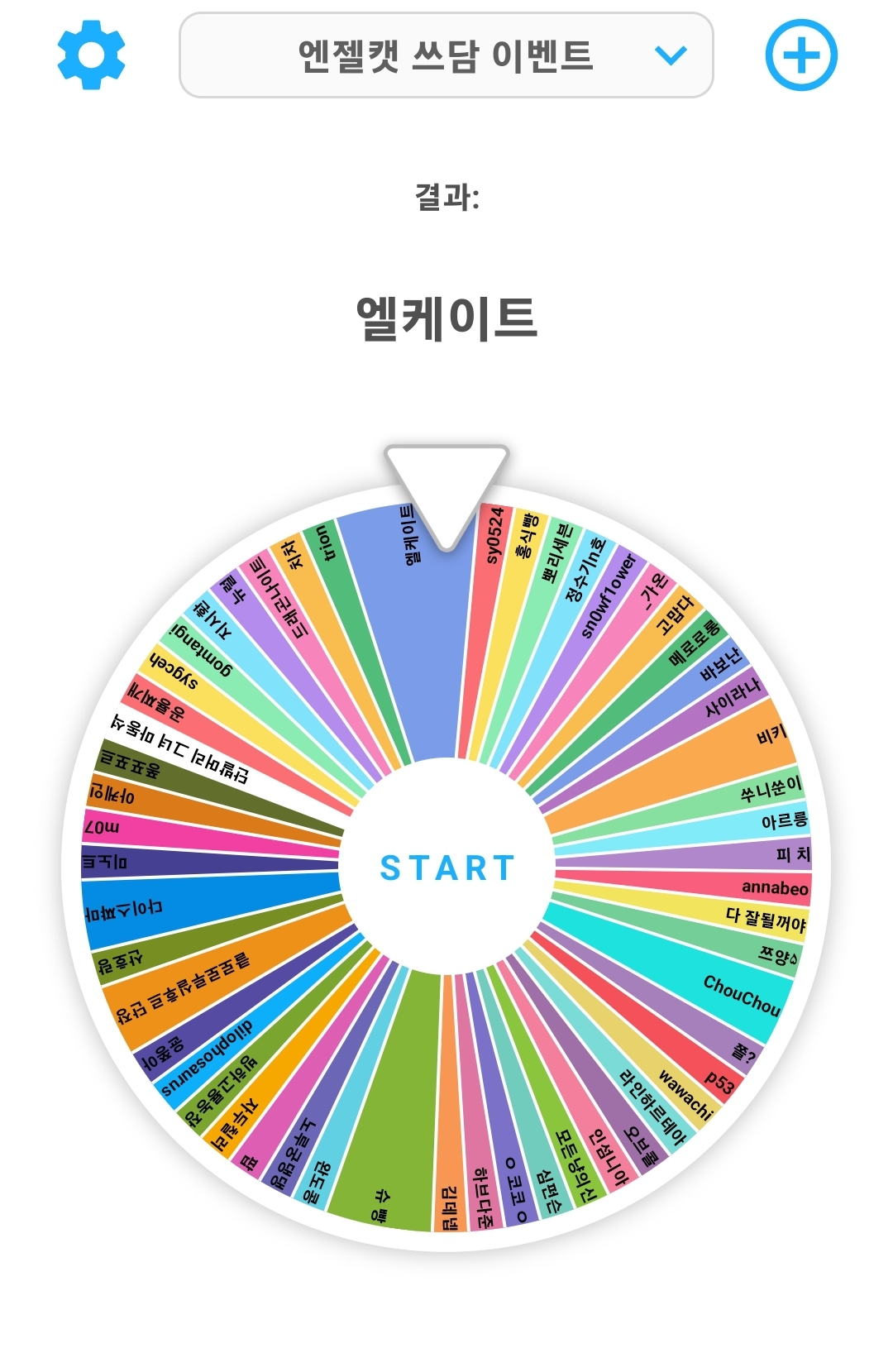Open the settings gear
Image resolution: width=893 pixels, height=1372 pixels.
tap(91, 55)
